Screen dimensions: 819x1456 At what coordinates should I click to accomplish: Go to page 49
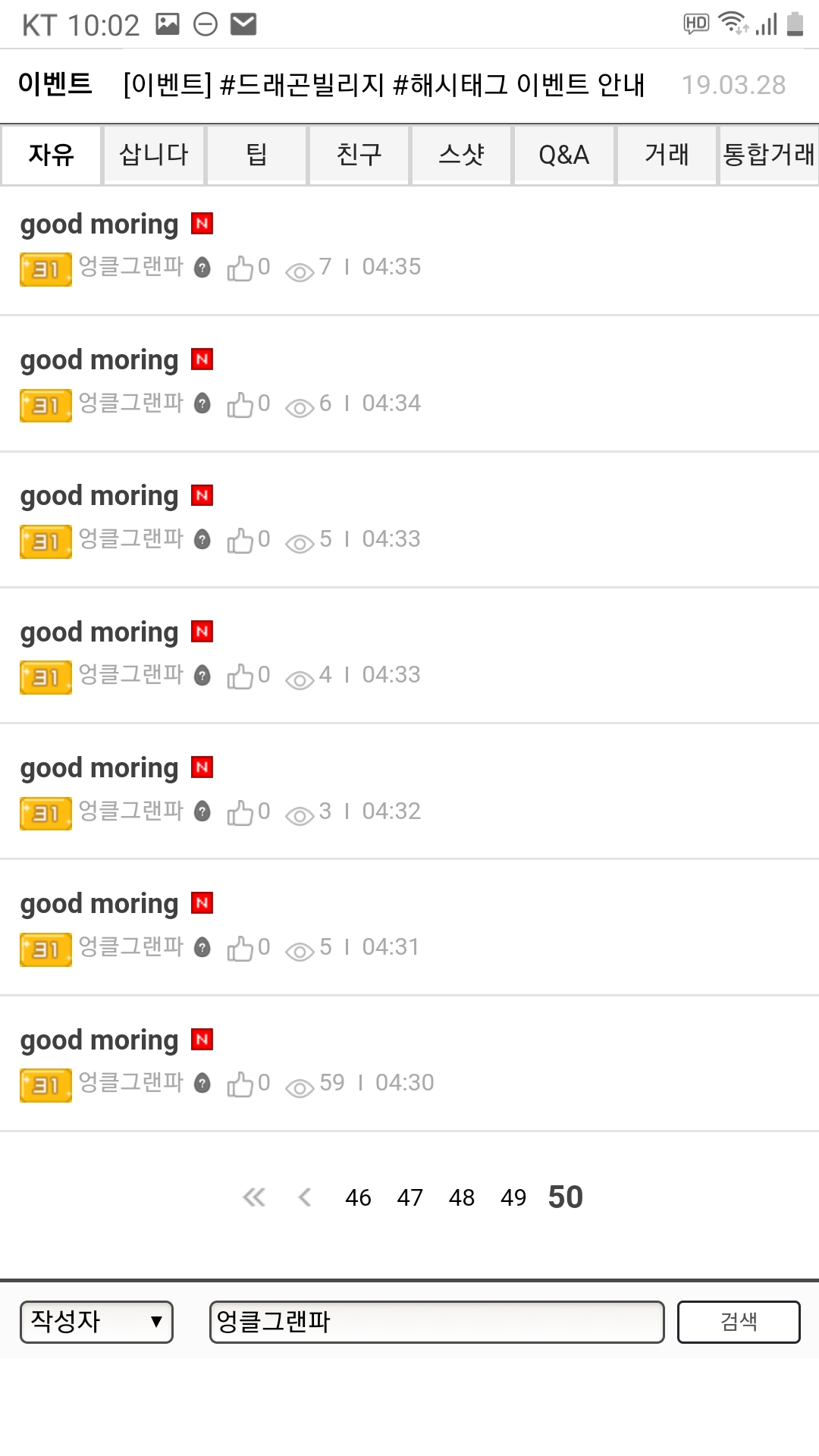pos(513,1197)
